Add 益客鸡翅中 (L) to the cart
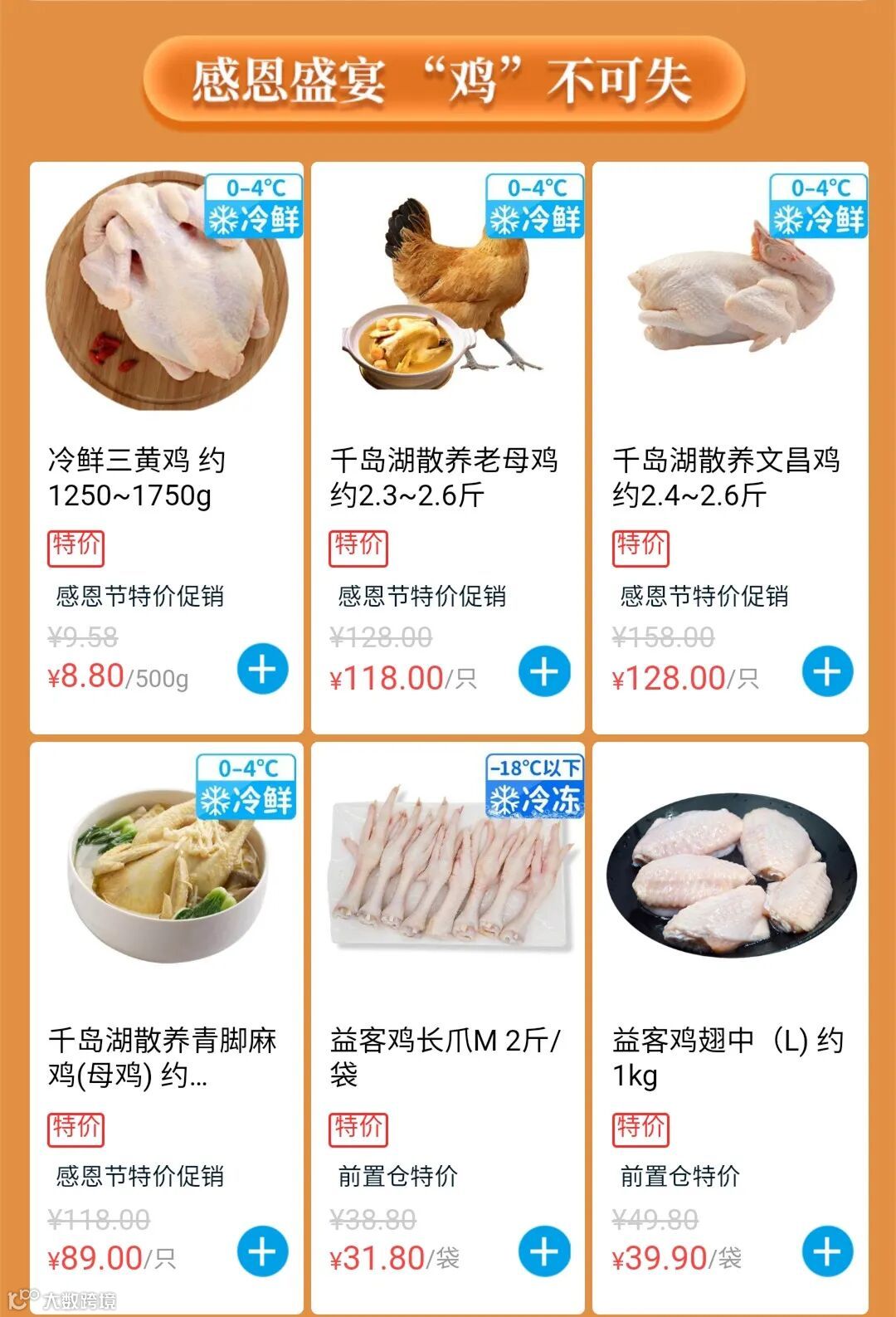The height and width of the screenshot is (1317, 896). tap(828, 1251)
